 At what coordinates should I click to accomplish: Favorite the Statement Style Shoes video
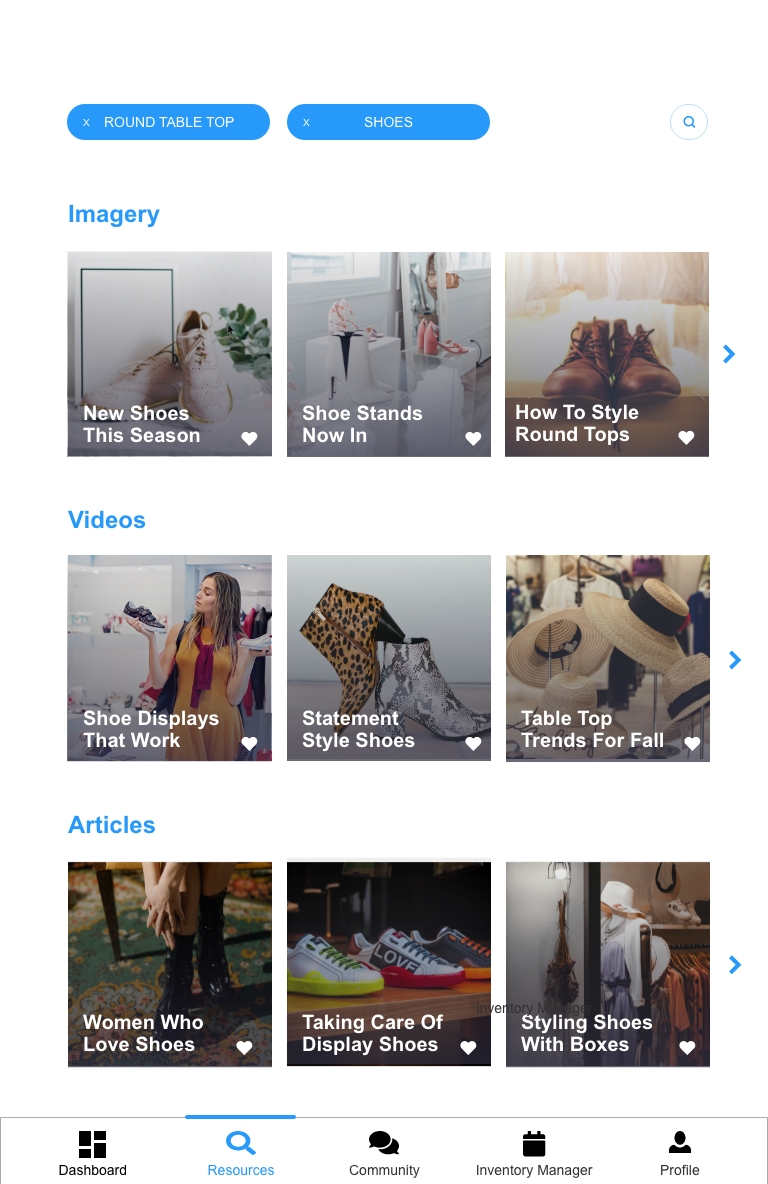tap(474, 743)
